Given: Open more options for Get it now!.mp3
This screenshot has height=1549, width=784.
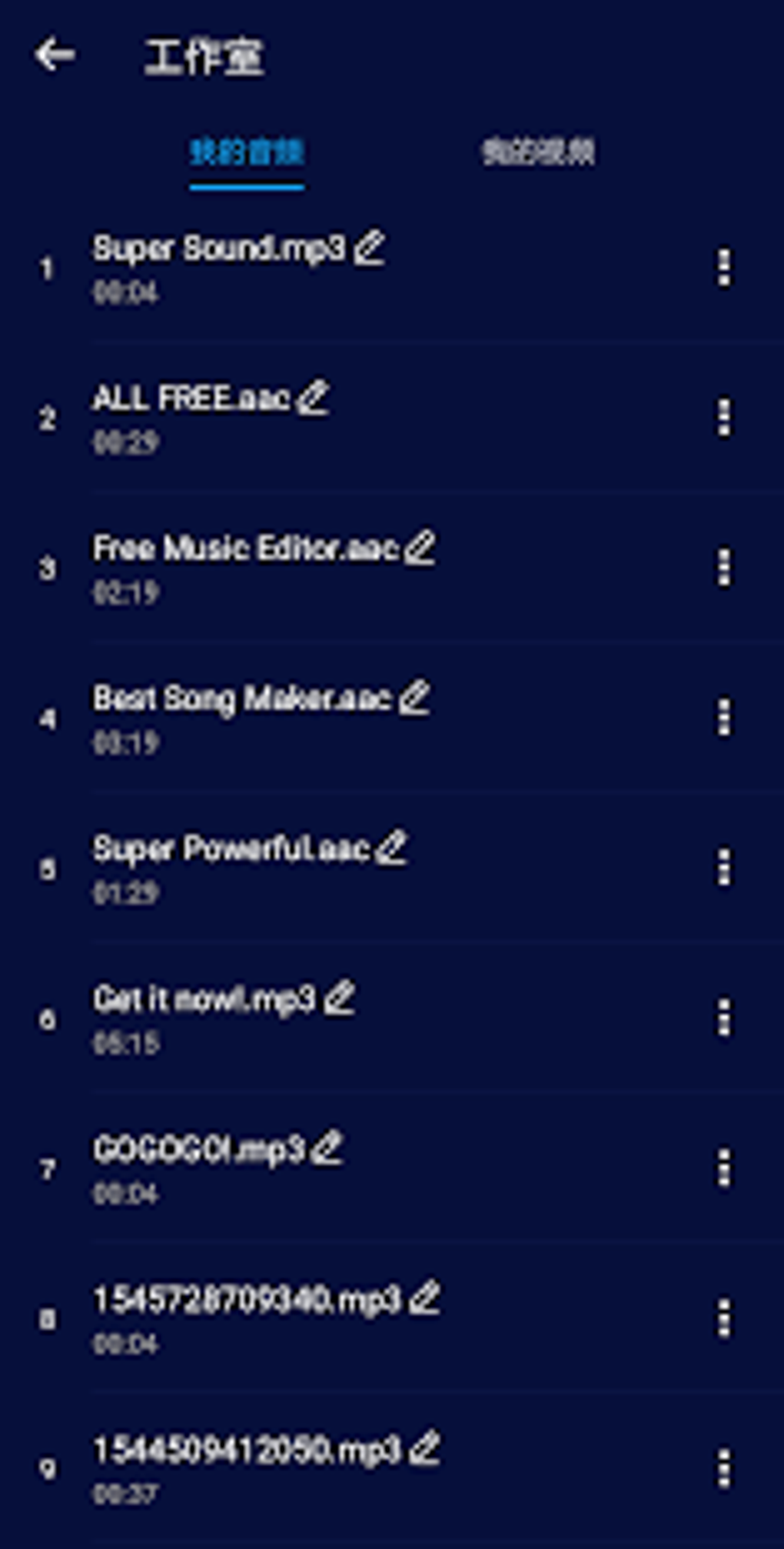Looking at the screenshot, I should tap(723, 1018).
